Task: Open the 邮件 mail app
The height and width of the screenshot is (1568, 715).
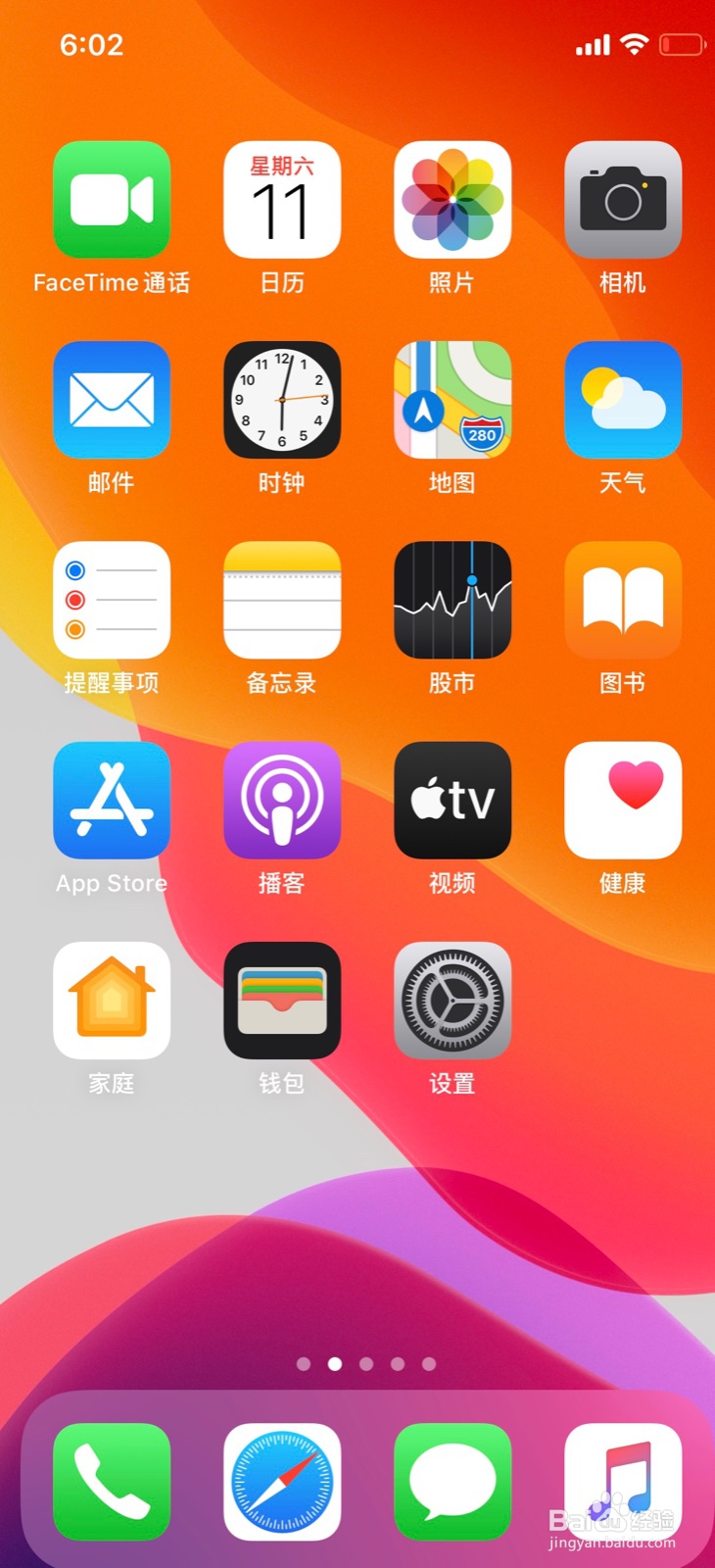Action: [112, 400]
